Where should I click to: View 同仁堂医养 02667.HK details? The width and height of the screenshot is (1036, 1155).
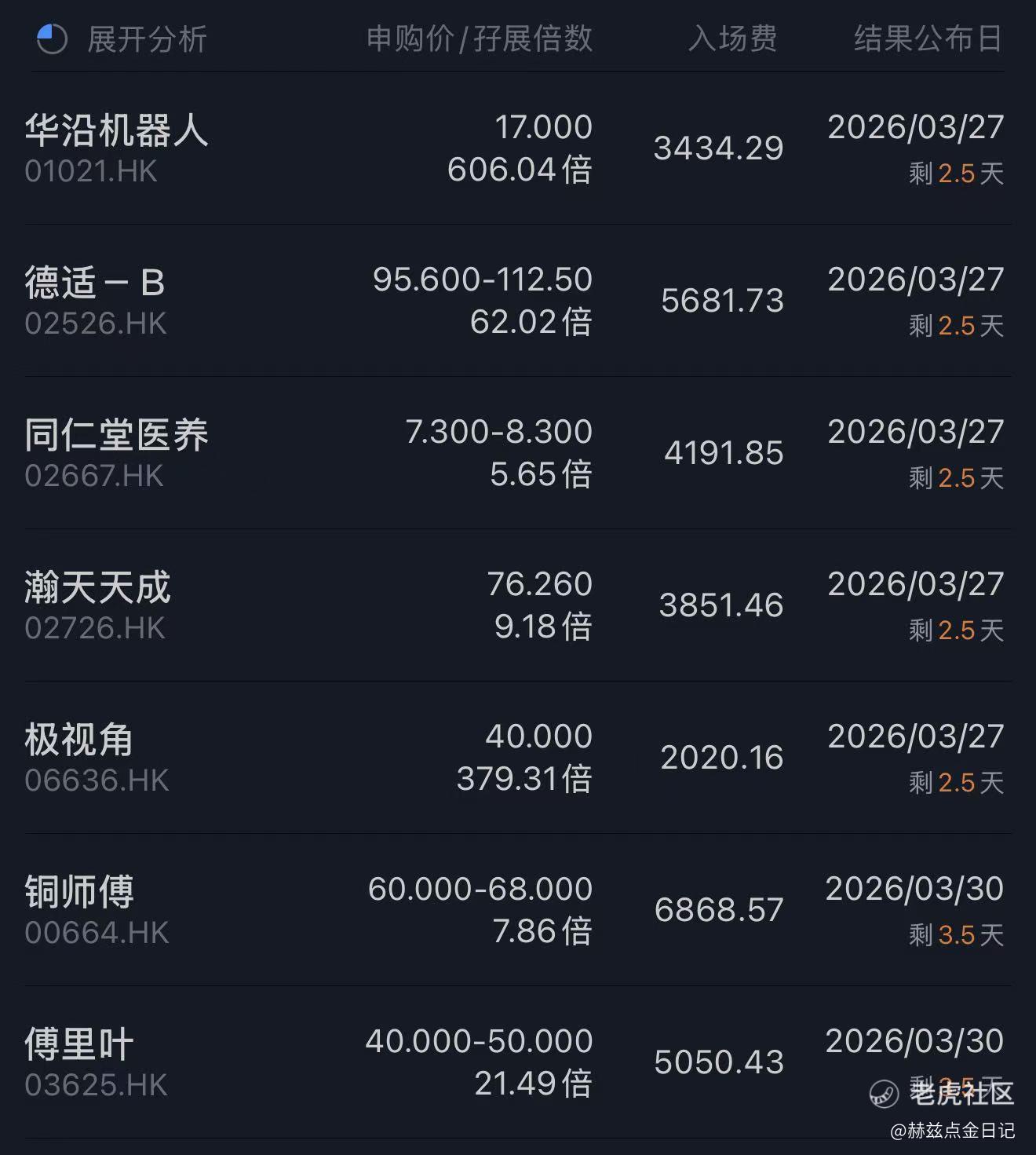click(518, 453)
